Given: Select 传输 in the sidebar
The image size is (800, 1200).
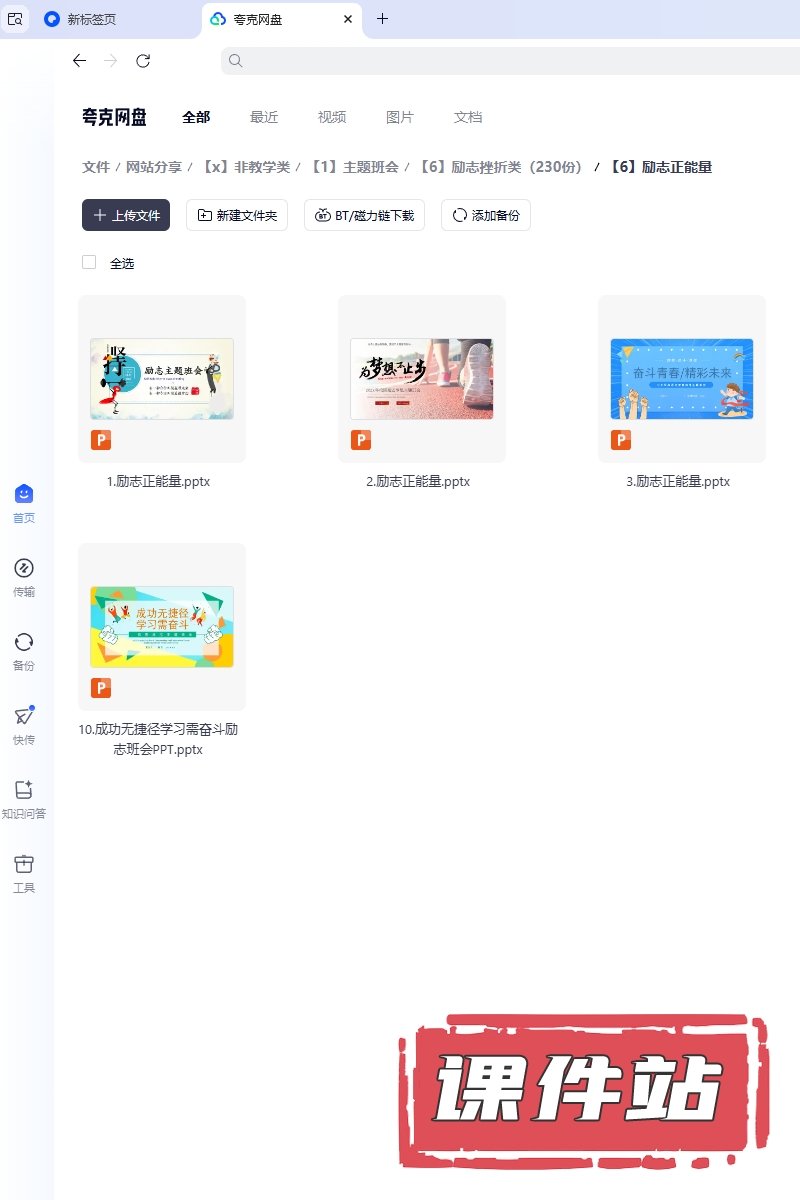Looking at the screenshot, I should pos(24,577).
